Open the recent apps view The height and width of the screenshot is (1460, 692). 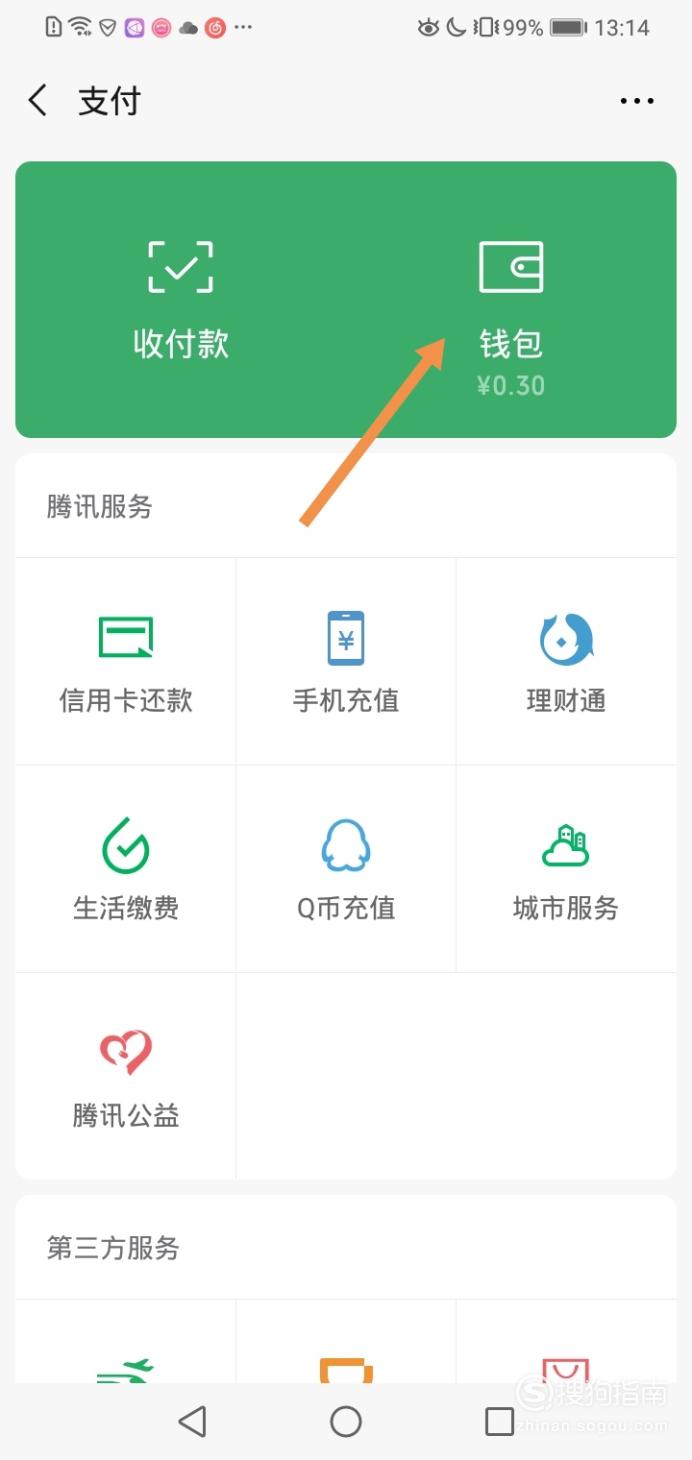click(499, 1421)
